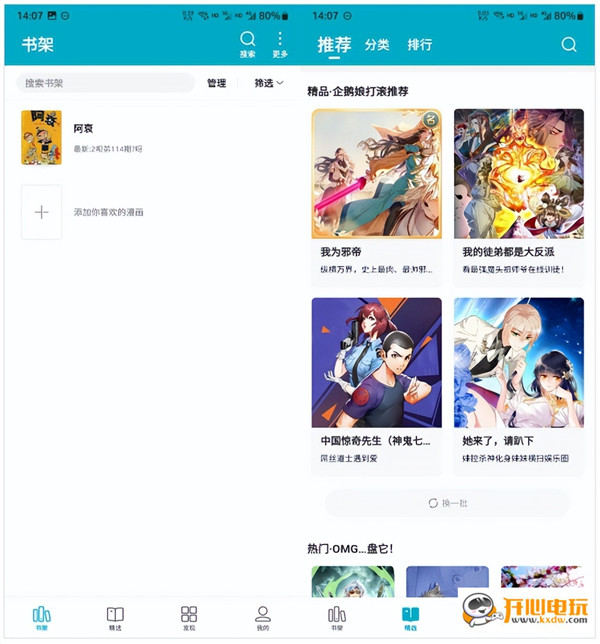
Task: Open search from the 书架 header
Action: [247, 44]
